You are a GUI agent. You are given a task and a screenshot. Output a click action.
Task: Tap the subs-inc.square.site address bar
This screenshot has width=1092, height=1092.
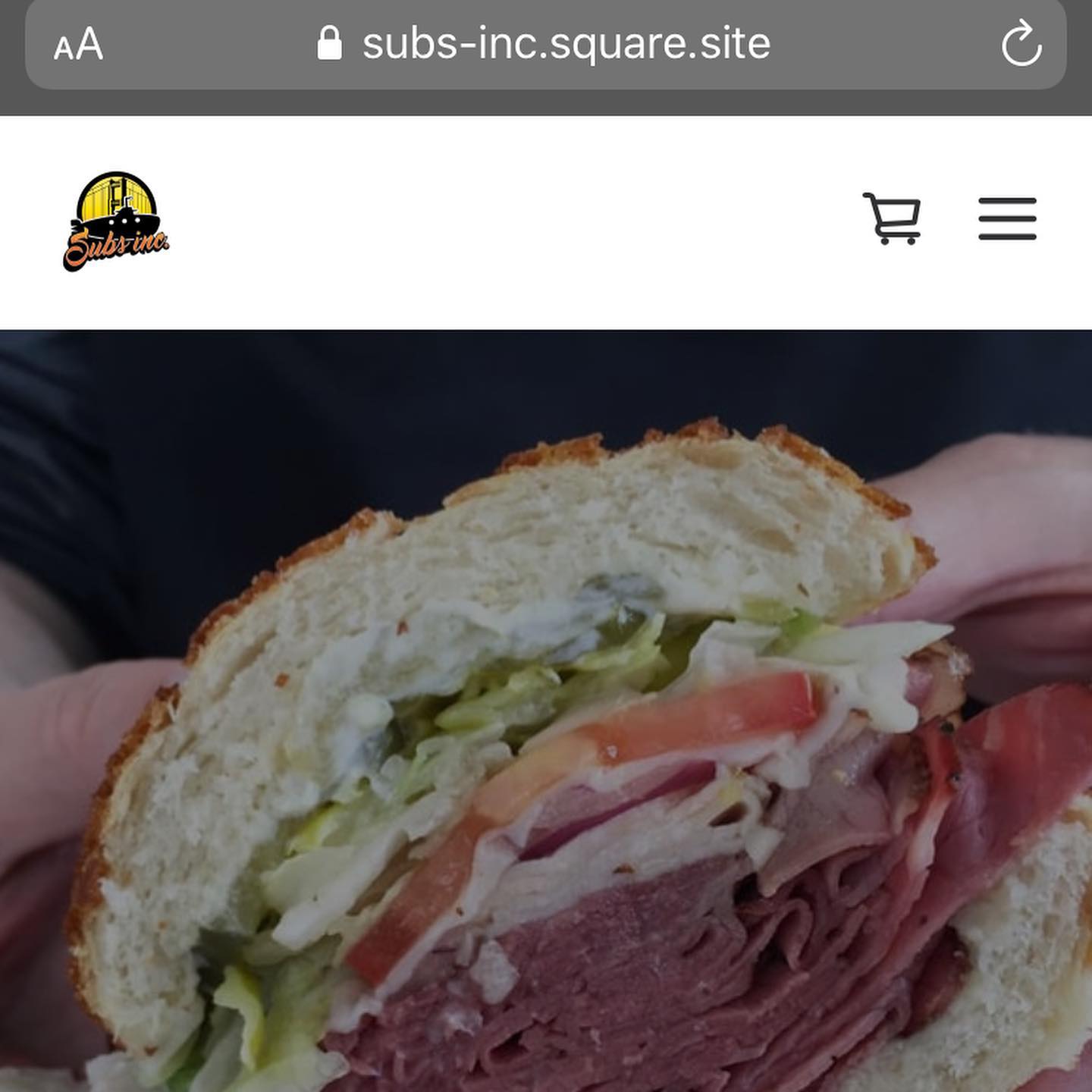click(x=565, y=44)
